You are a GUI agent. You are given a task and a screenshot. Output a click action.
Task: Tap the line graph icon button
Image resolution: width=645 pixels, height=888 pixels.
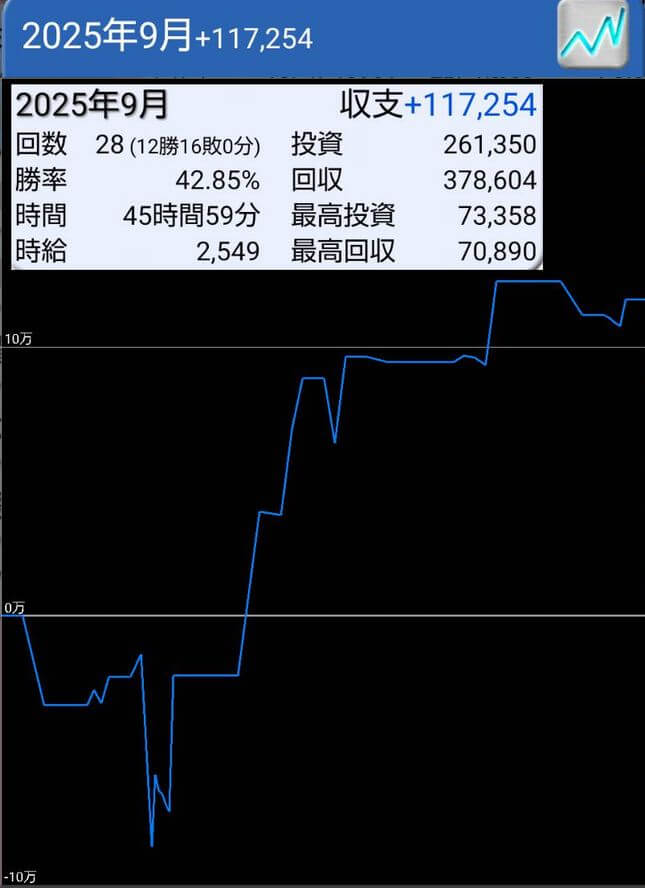594,35
